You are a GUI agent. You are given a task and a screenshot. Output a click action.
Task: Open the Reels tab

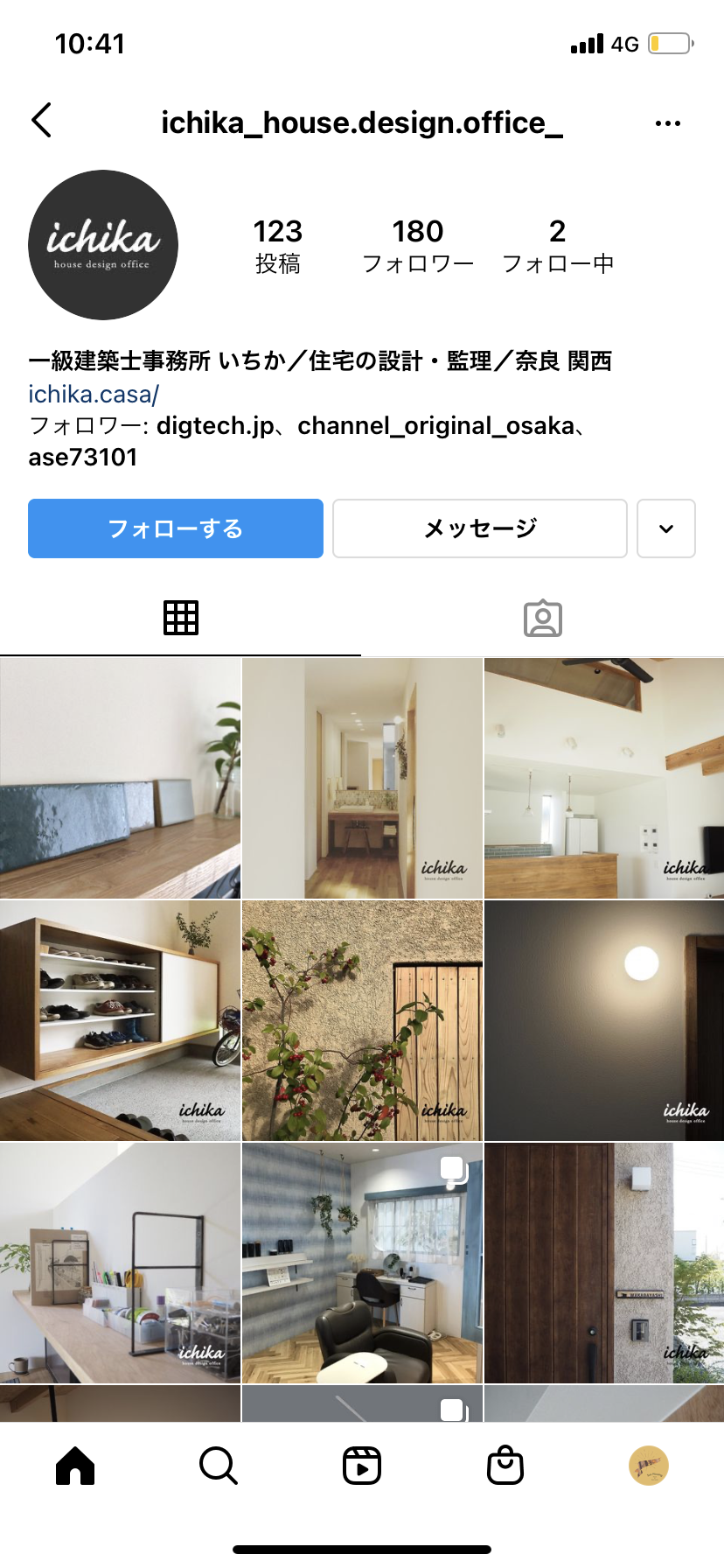click(x=362, y=1466)
